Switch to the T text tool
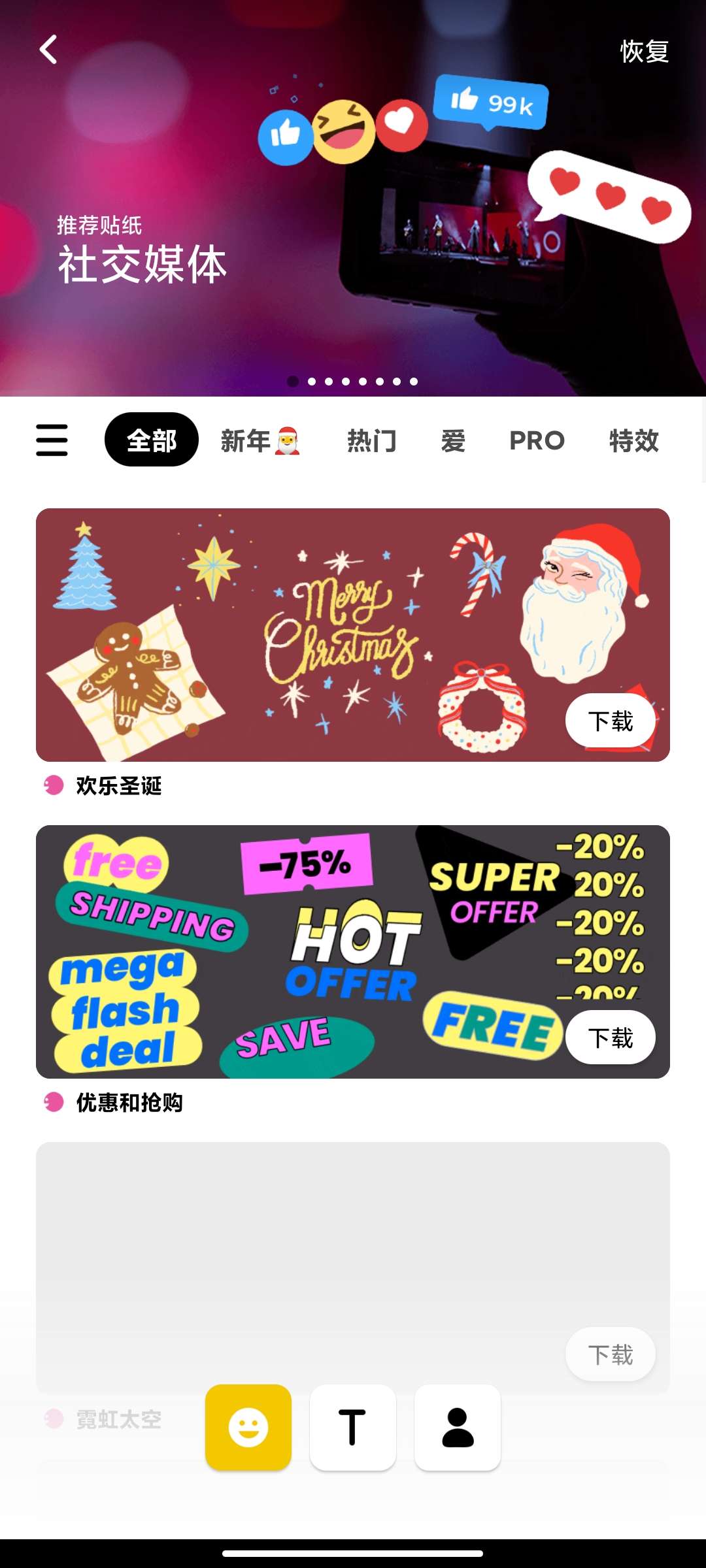 (353, 1428)
